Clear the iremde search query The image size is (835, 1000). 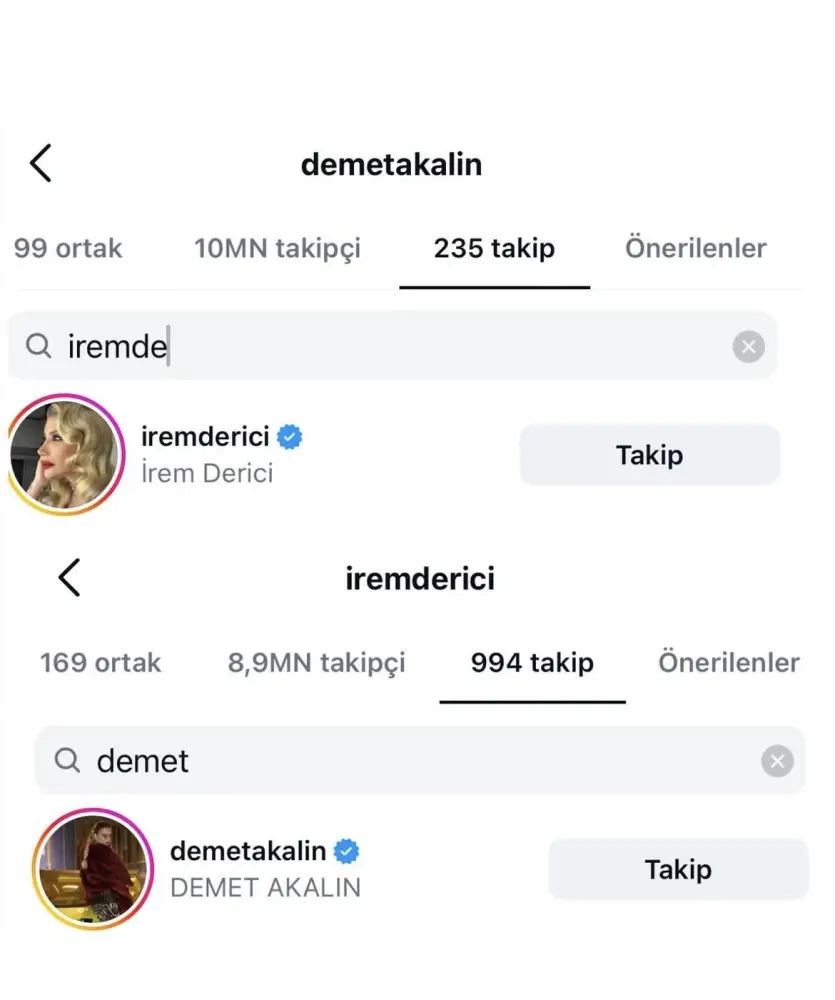tap(748, 346)
